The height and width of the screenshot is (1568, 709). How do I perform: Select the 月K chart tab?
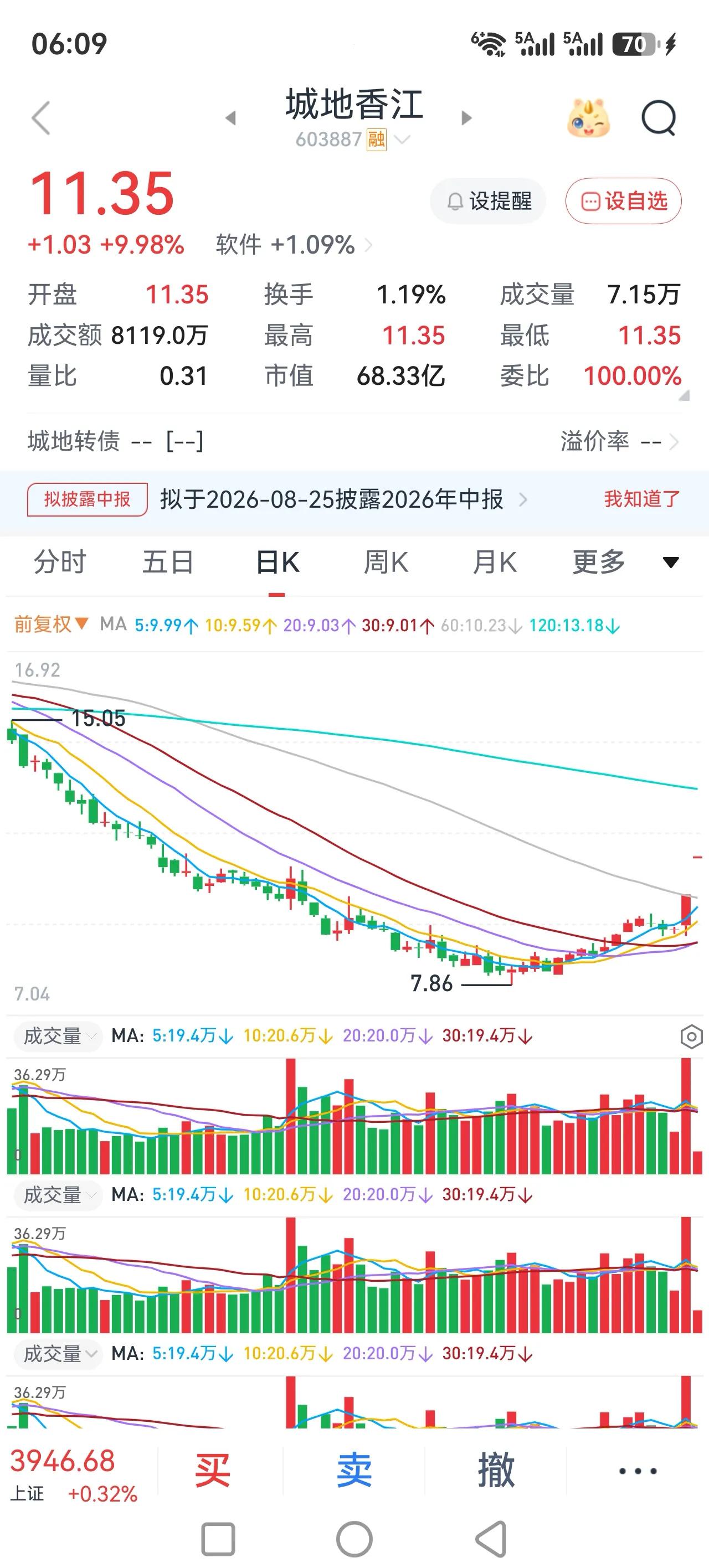click(x=495, y=562)
